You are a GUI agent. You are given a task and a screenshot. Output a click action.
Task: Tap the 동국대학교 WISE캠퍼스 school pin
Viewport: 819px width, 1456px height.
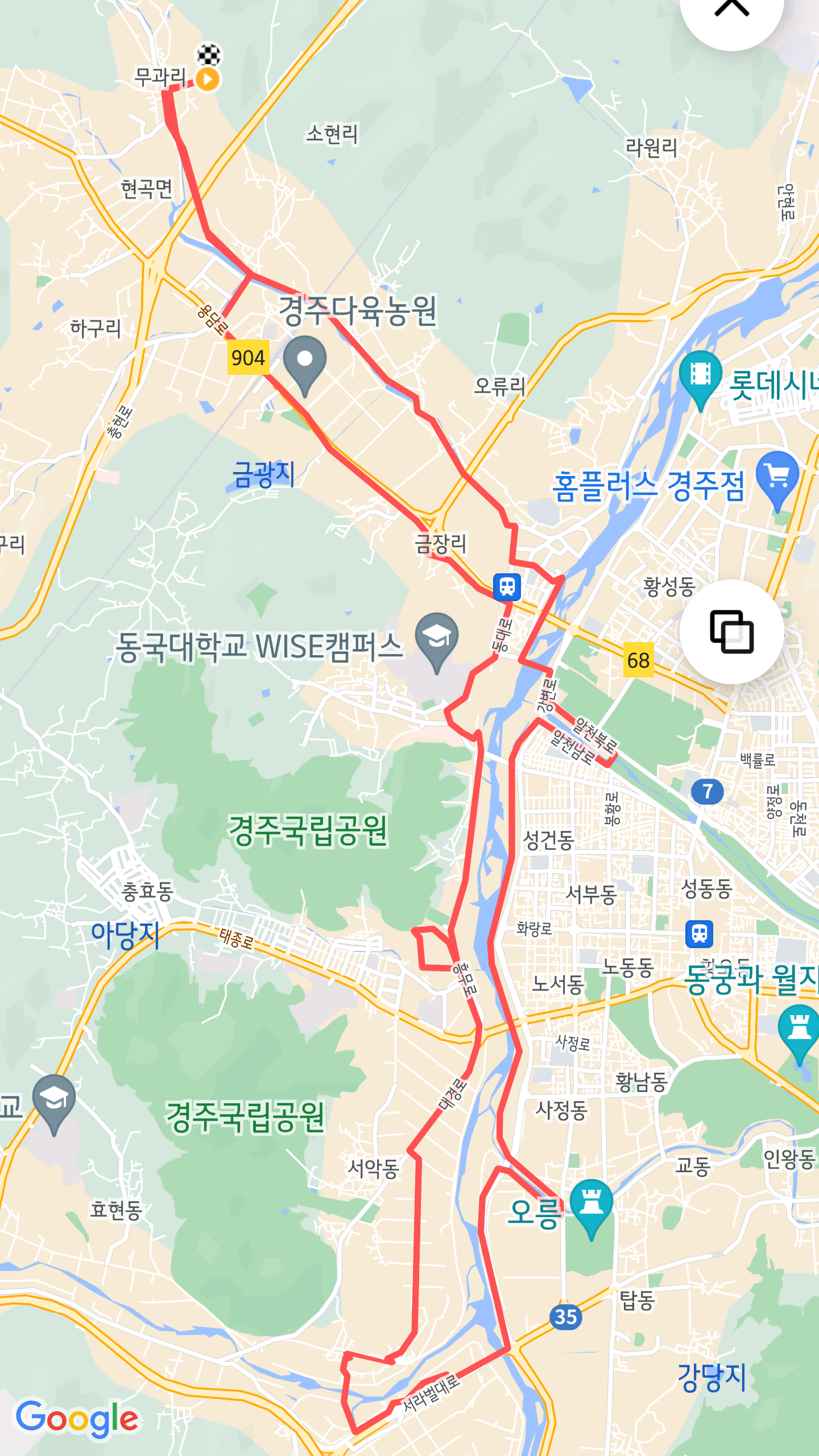tap(436, 638)
